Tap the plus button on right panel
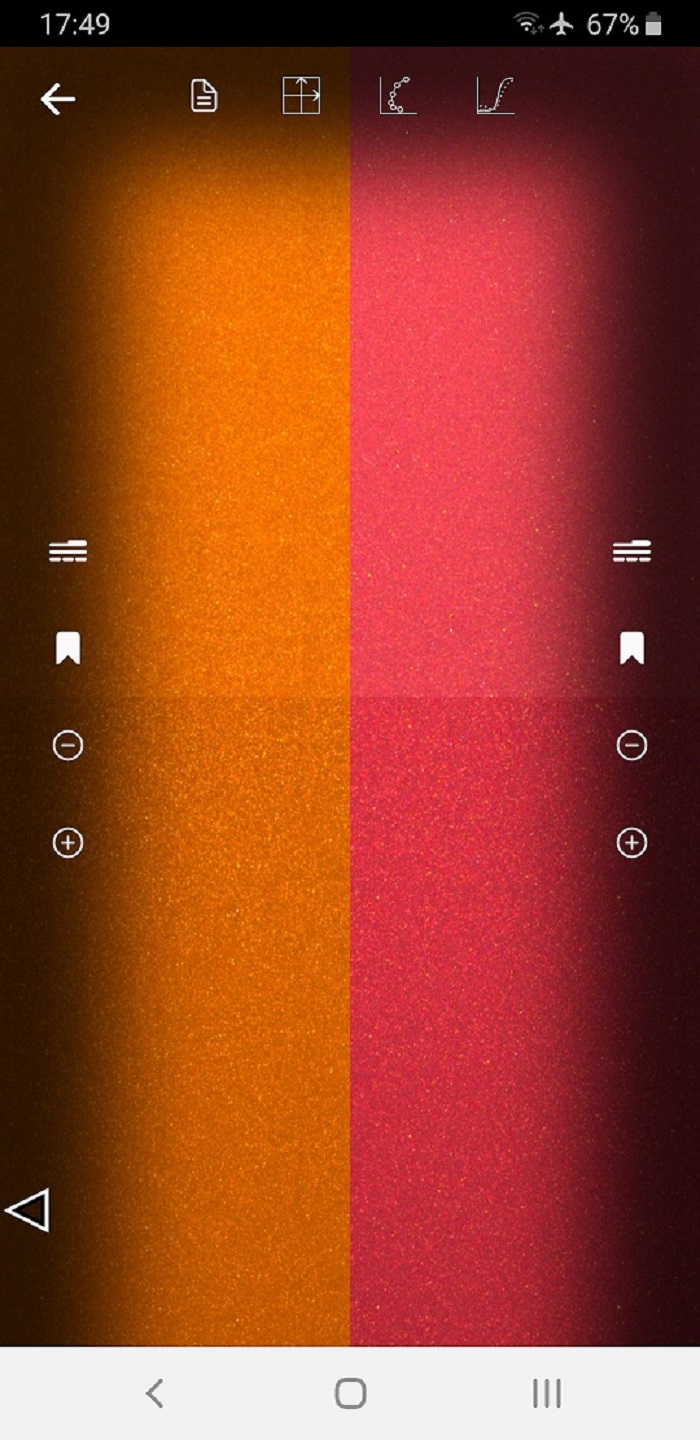 [631, 843]
